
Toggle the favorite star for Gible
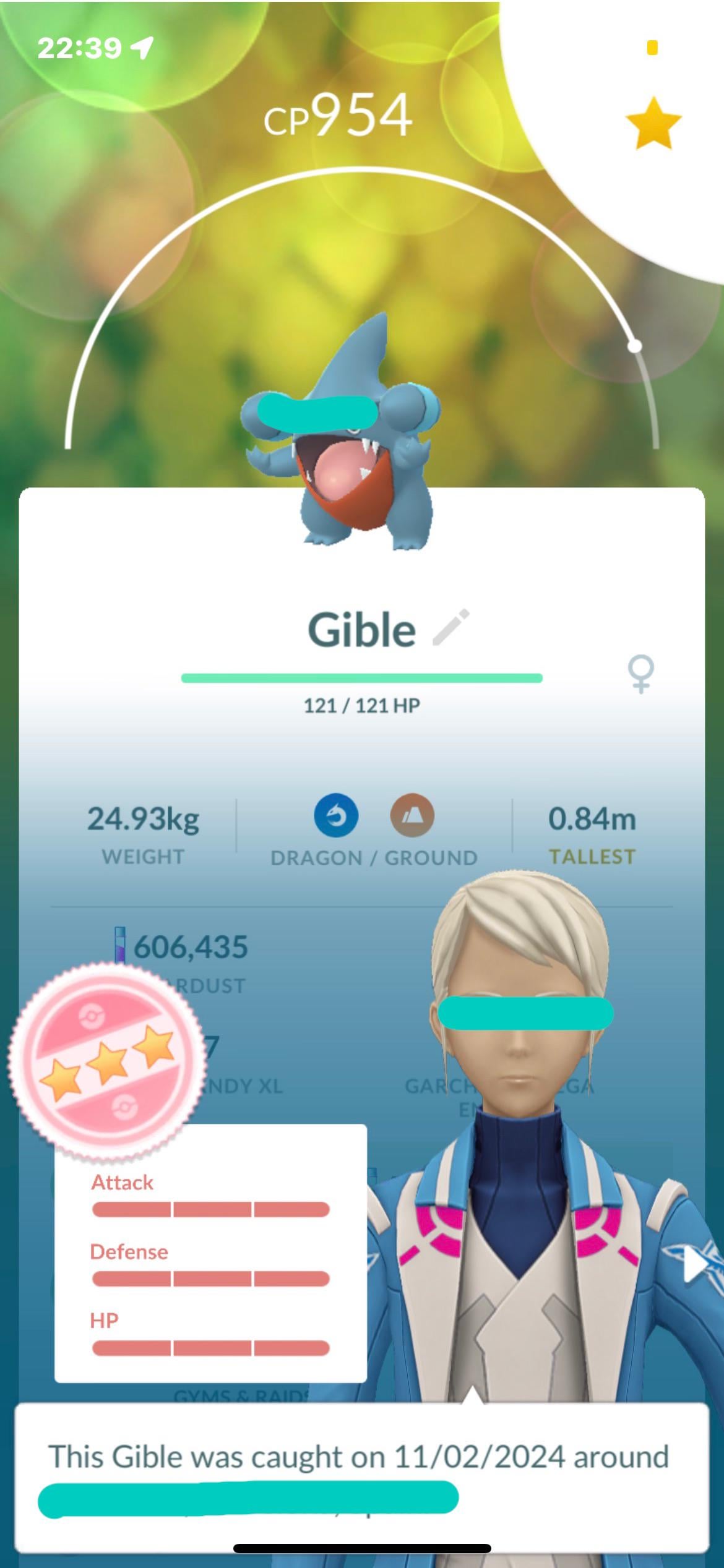(653, 123)
